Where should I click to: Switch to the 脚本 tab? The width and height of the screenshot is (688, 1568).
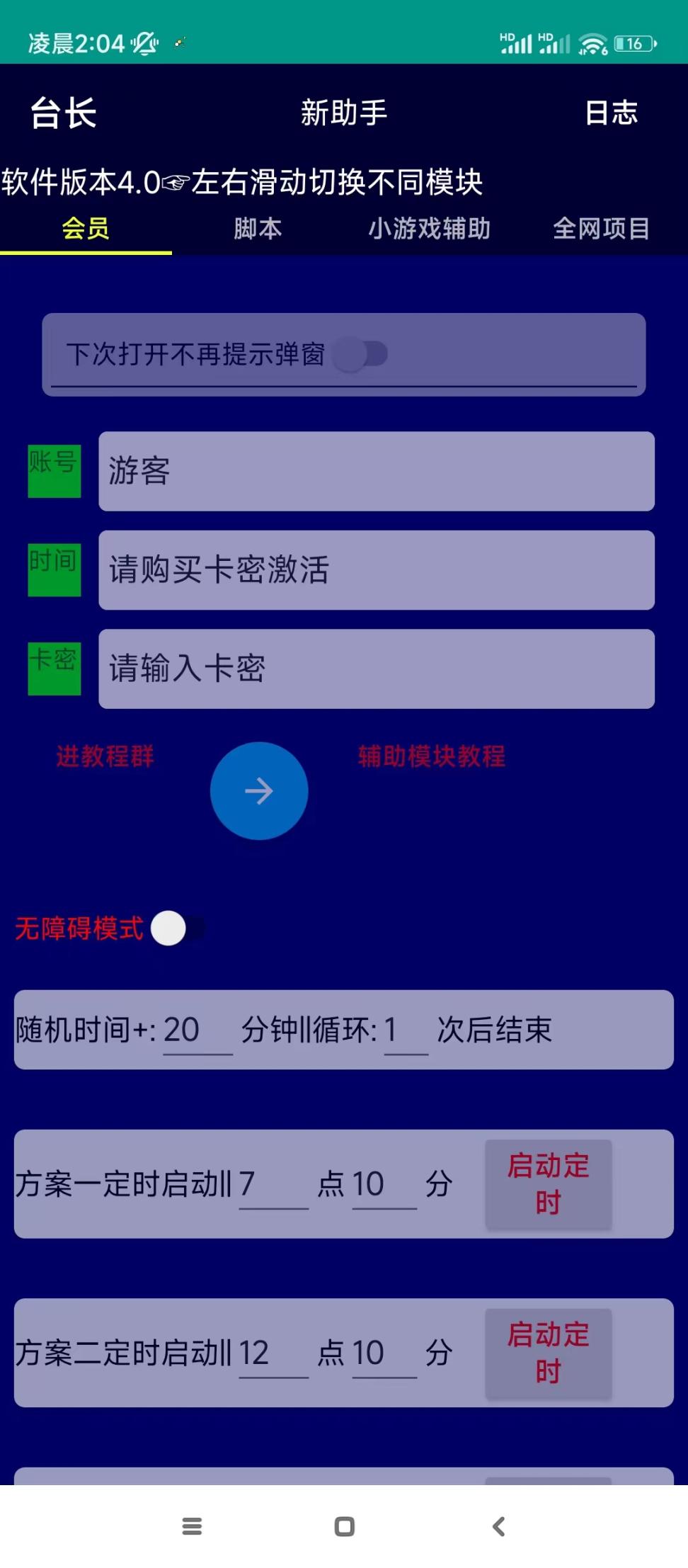point(258,229)
